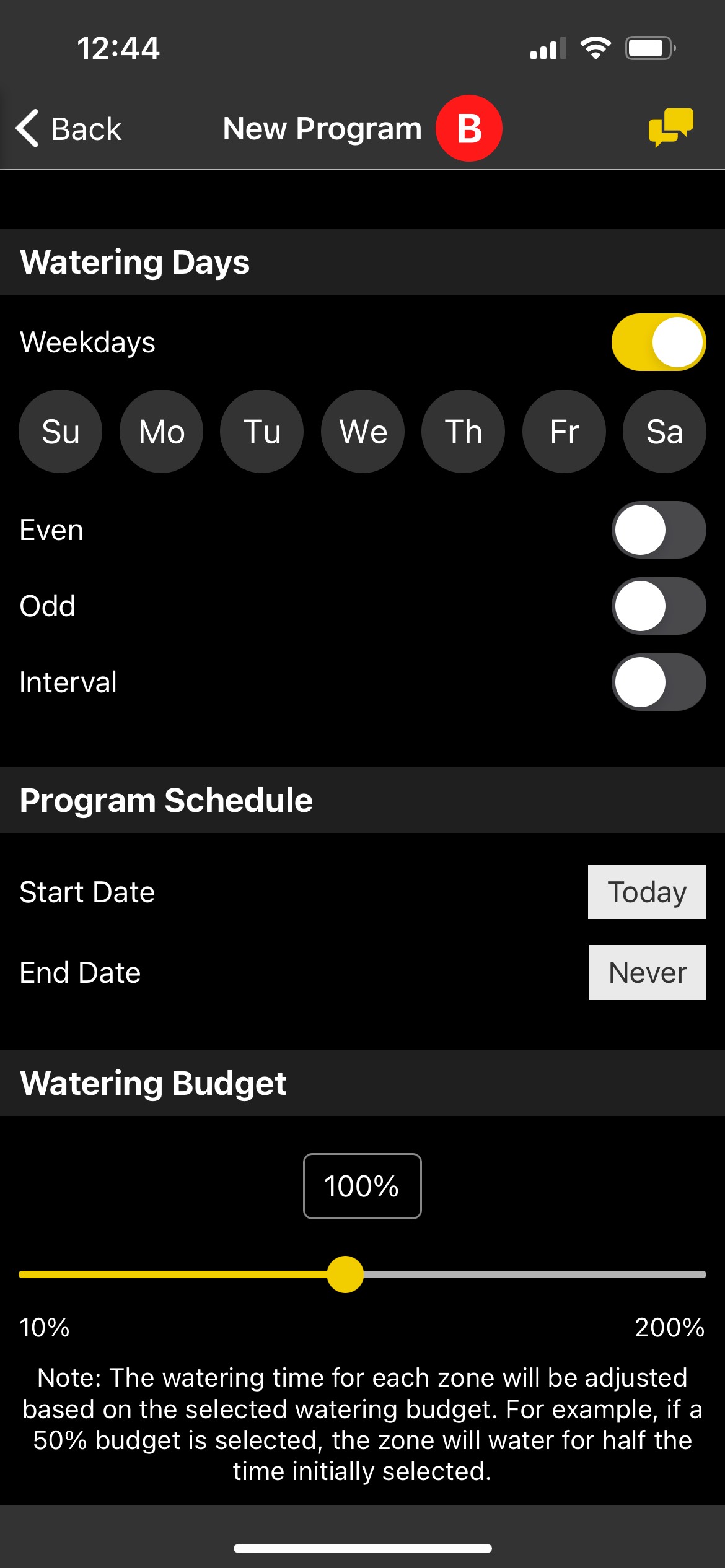Select the Mo day circle
The image size is (725, 1568).
161,432
